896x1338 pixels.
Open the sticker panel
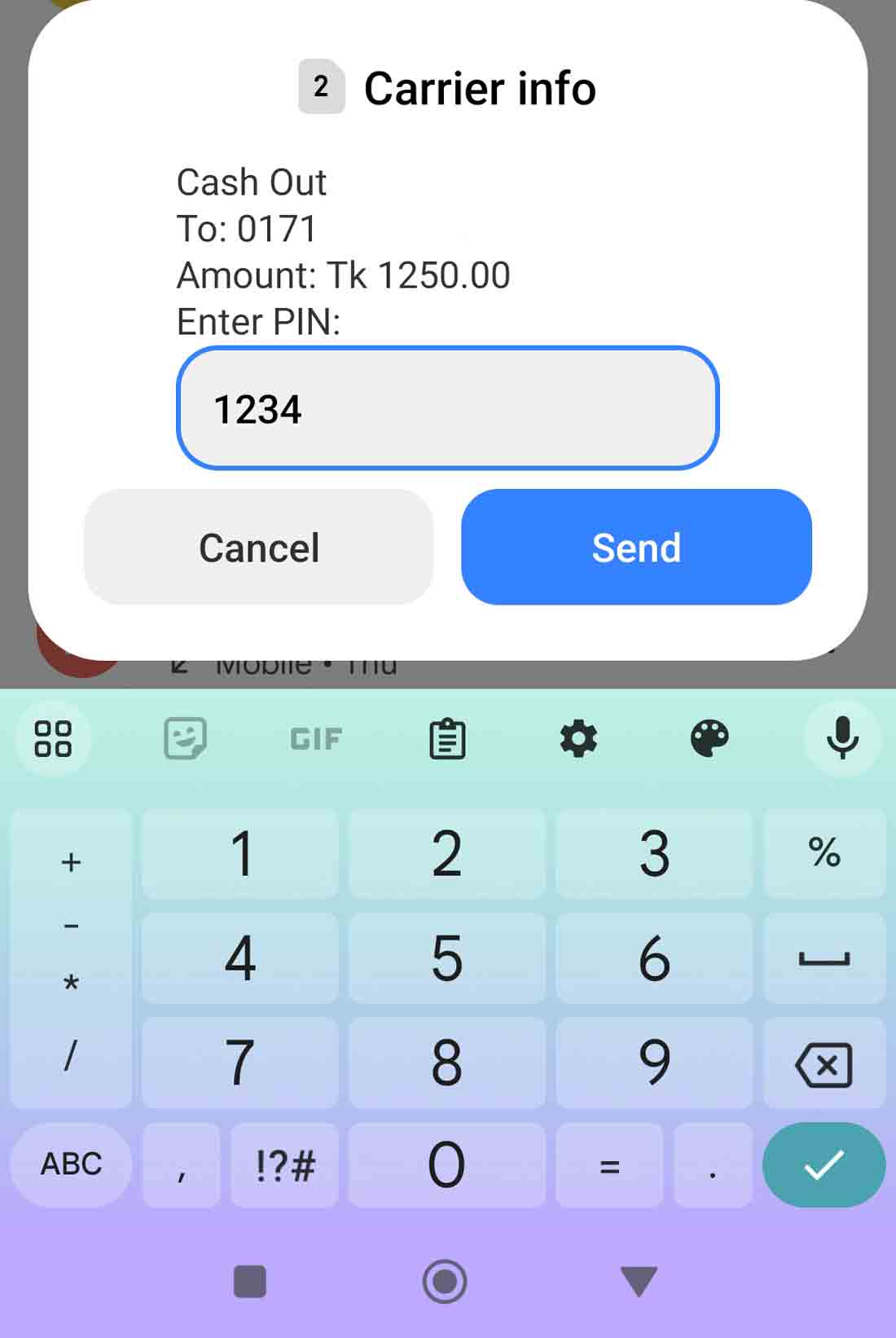coord(185,739)
